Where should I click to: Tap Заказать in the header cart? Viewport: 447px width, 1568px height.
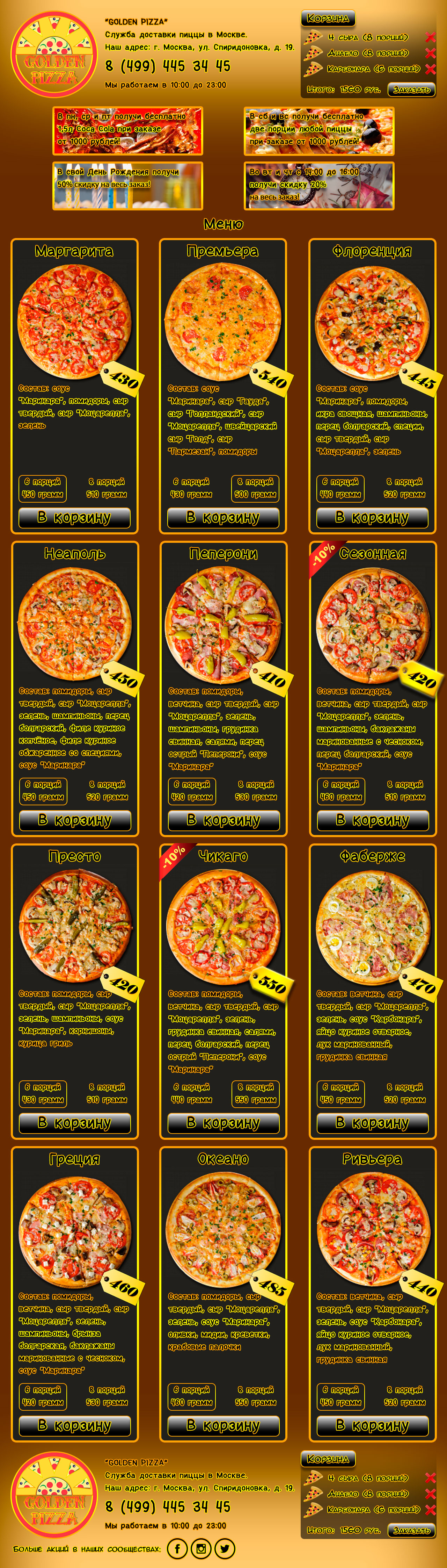(412, 89)
